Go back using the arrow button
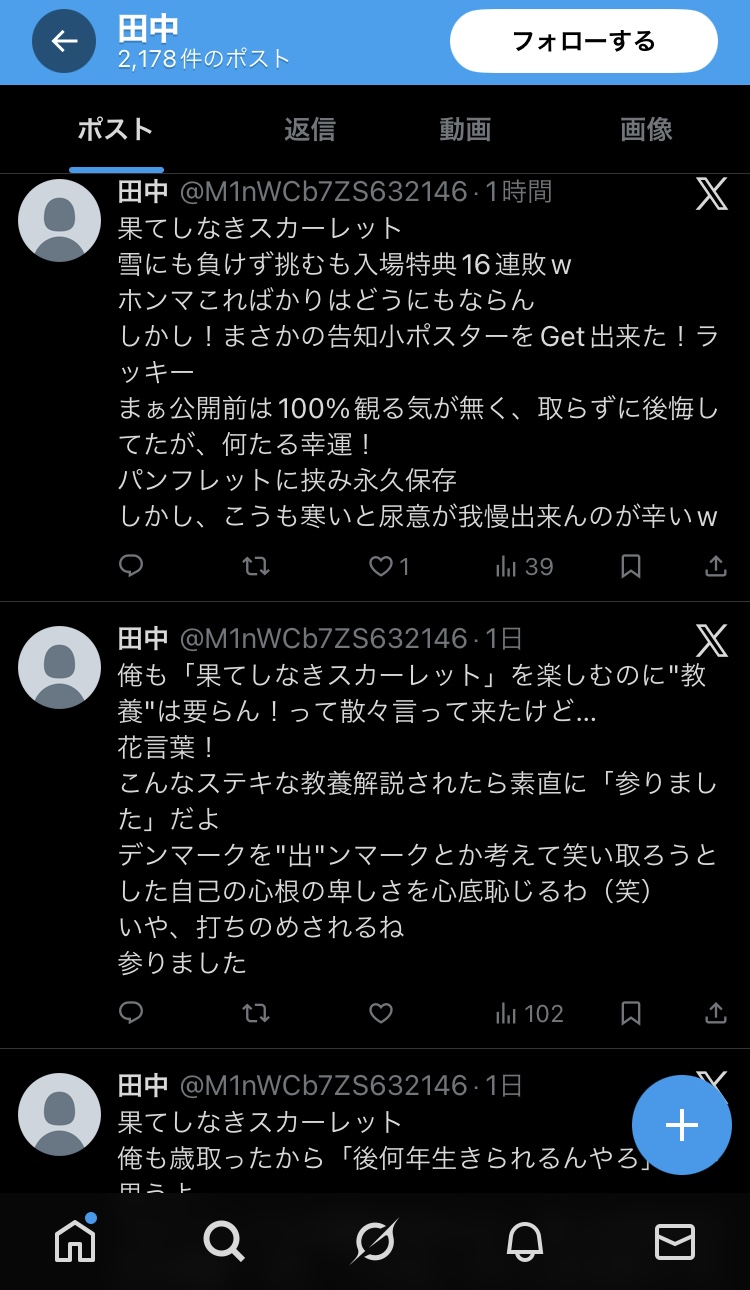This screenshot has height=1290, width=750. coord(64,41)
